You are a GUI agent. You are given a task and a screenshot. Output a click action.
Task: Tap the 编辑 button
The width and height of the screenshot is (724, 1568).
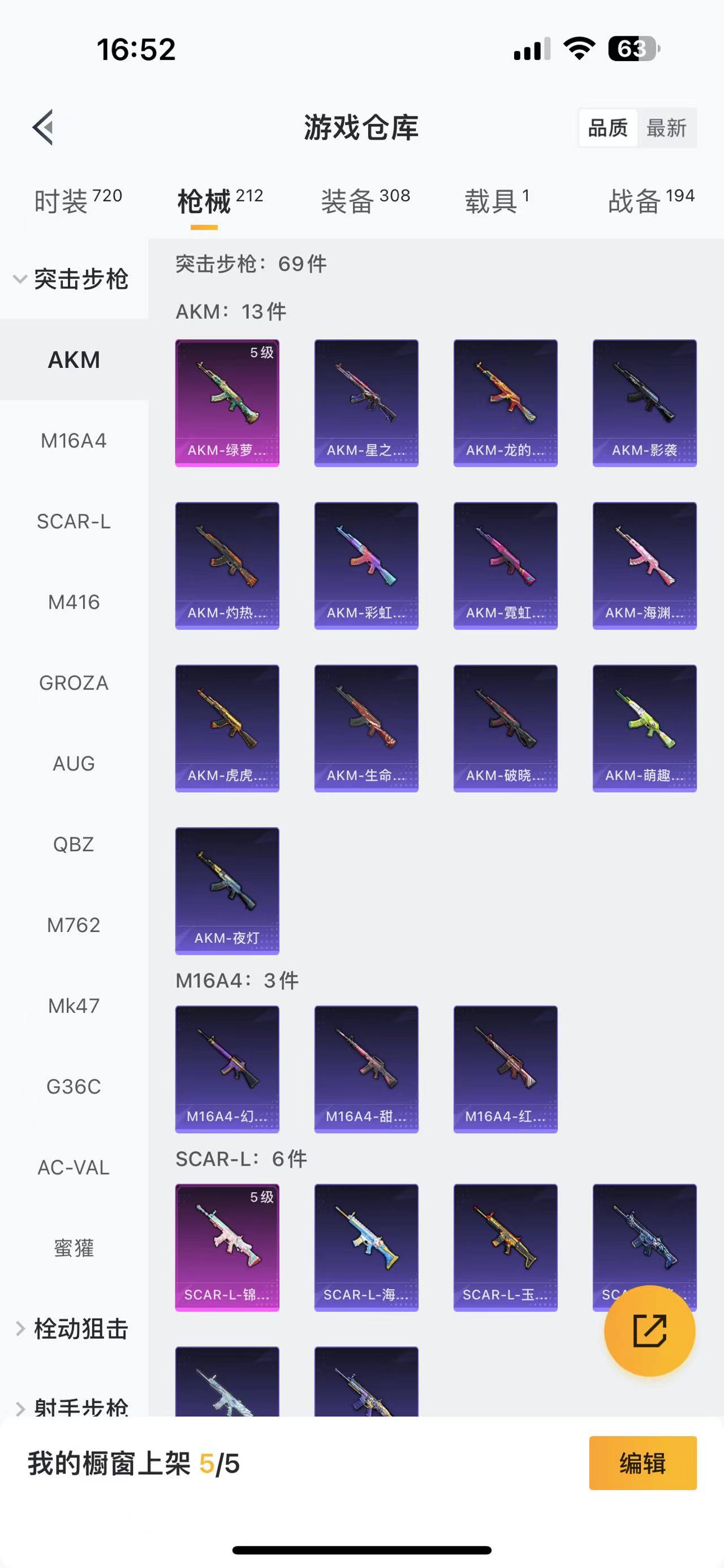[x=643, y=1463]
